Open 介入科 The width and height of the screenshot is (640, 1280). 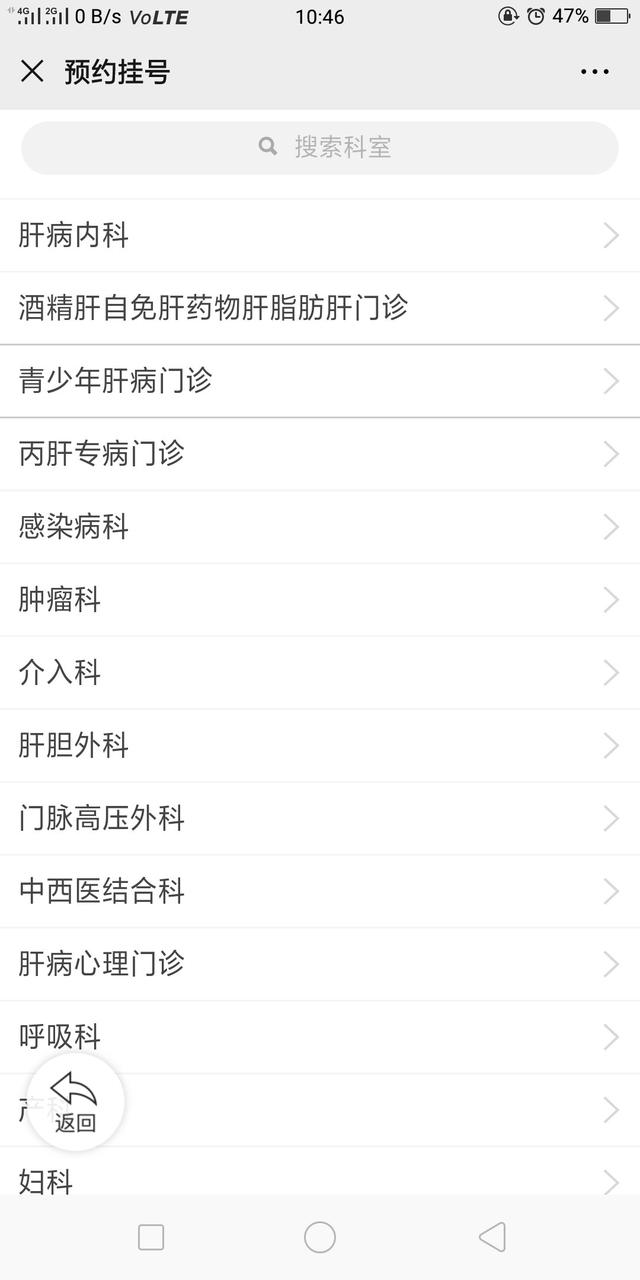tap(320, 673)
